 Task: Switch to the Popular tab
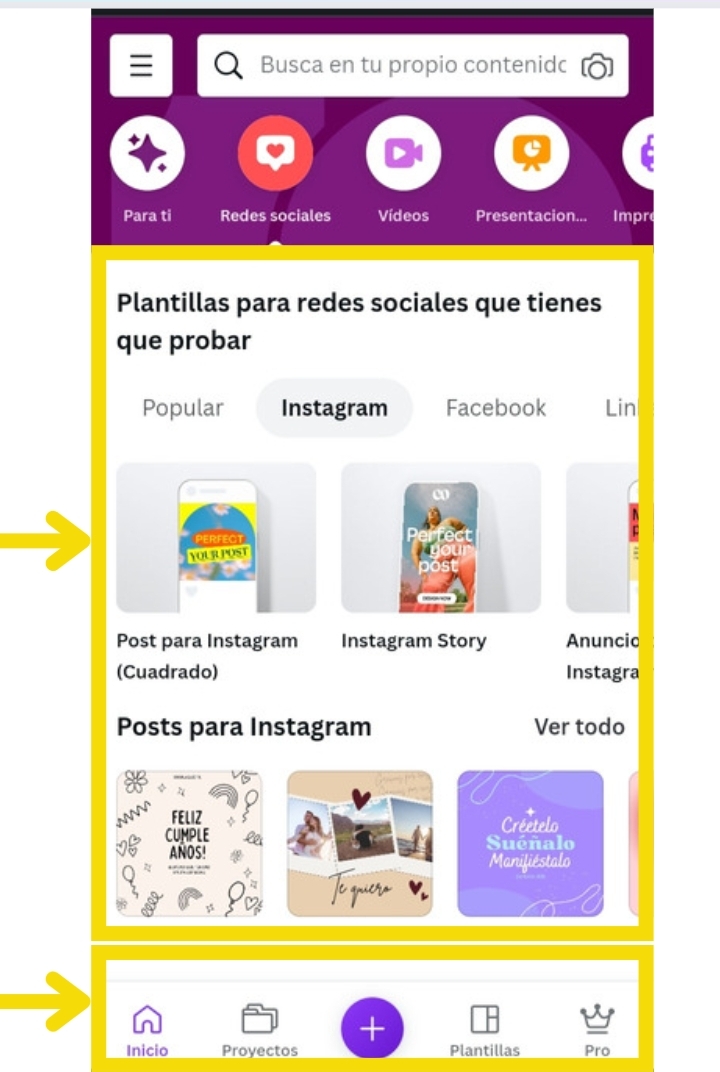point(183,408)
